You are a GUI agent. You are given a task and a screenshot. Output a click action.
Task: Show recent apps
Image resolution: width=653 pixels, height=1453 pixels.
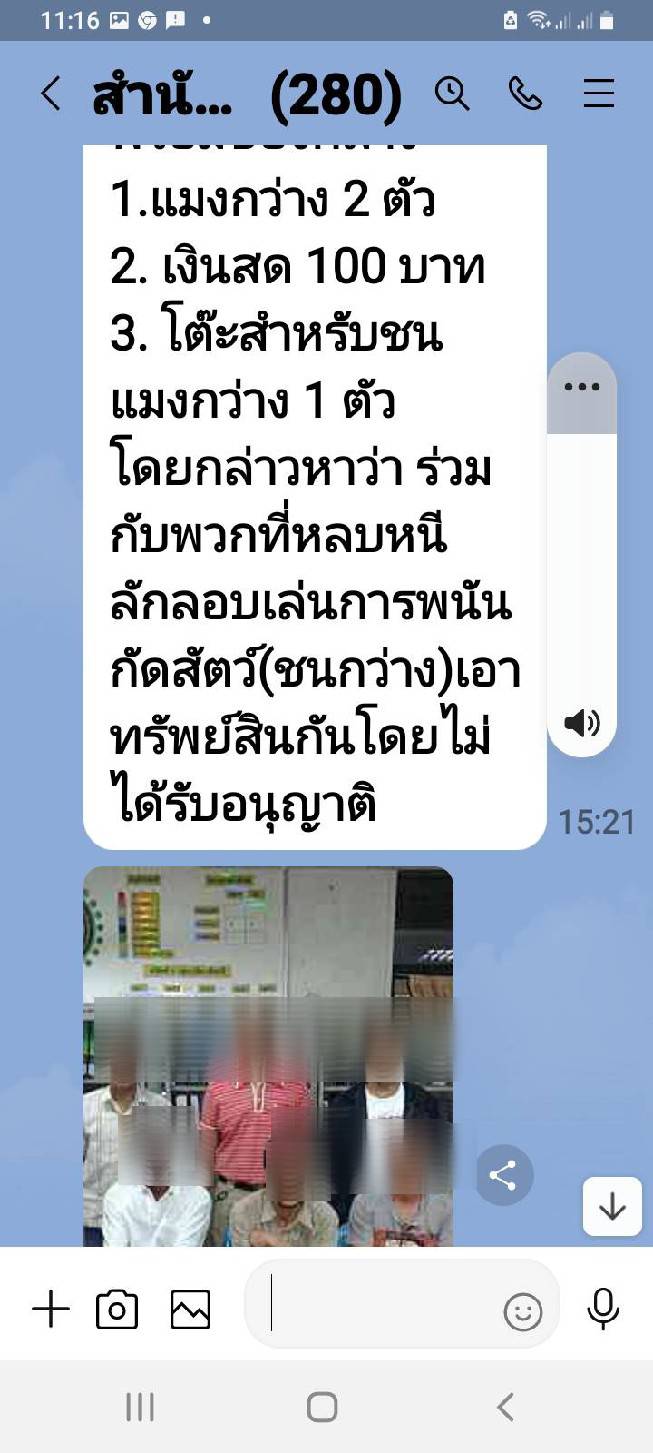[x=140, y=1407]
